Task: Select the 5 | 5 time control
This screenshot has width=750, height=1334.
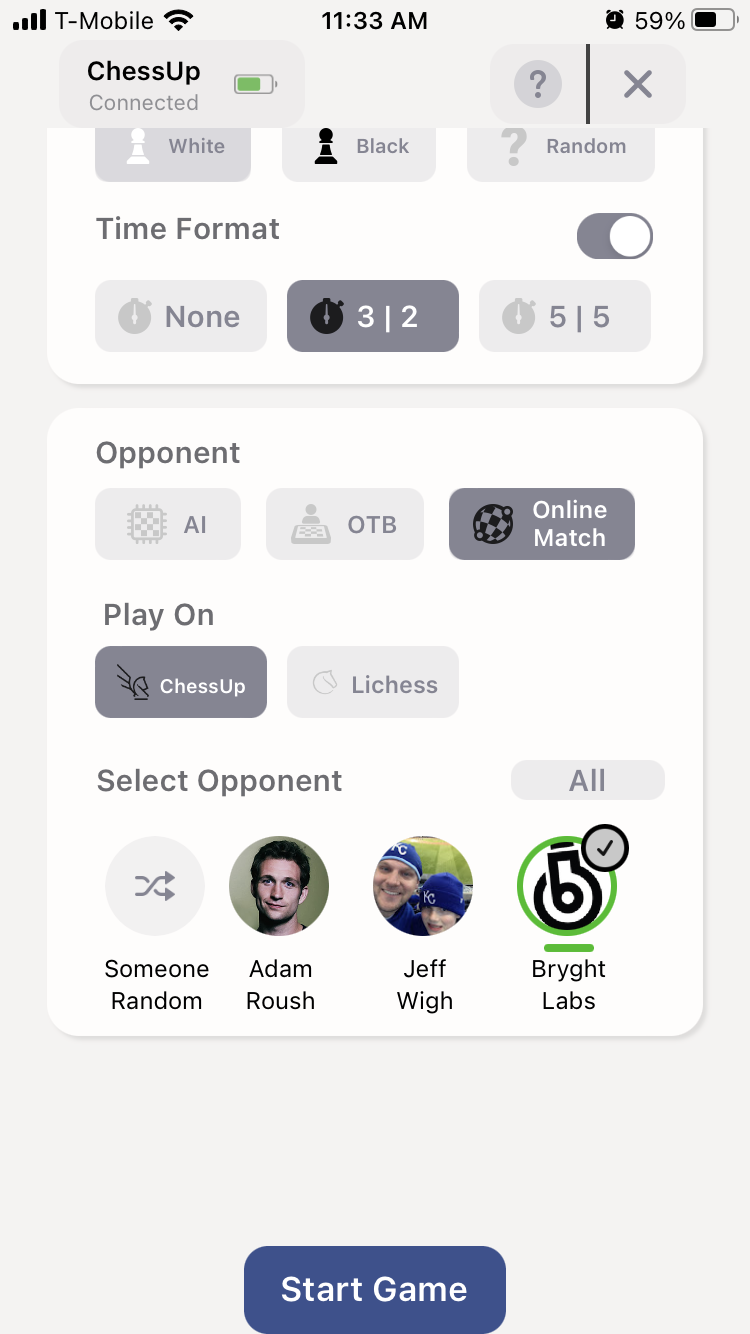Action: pos(565,317)
